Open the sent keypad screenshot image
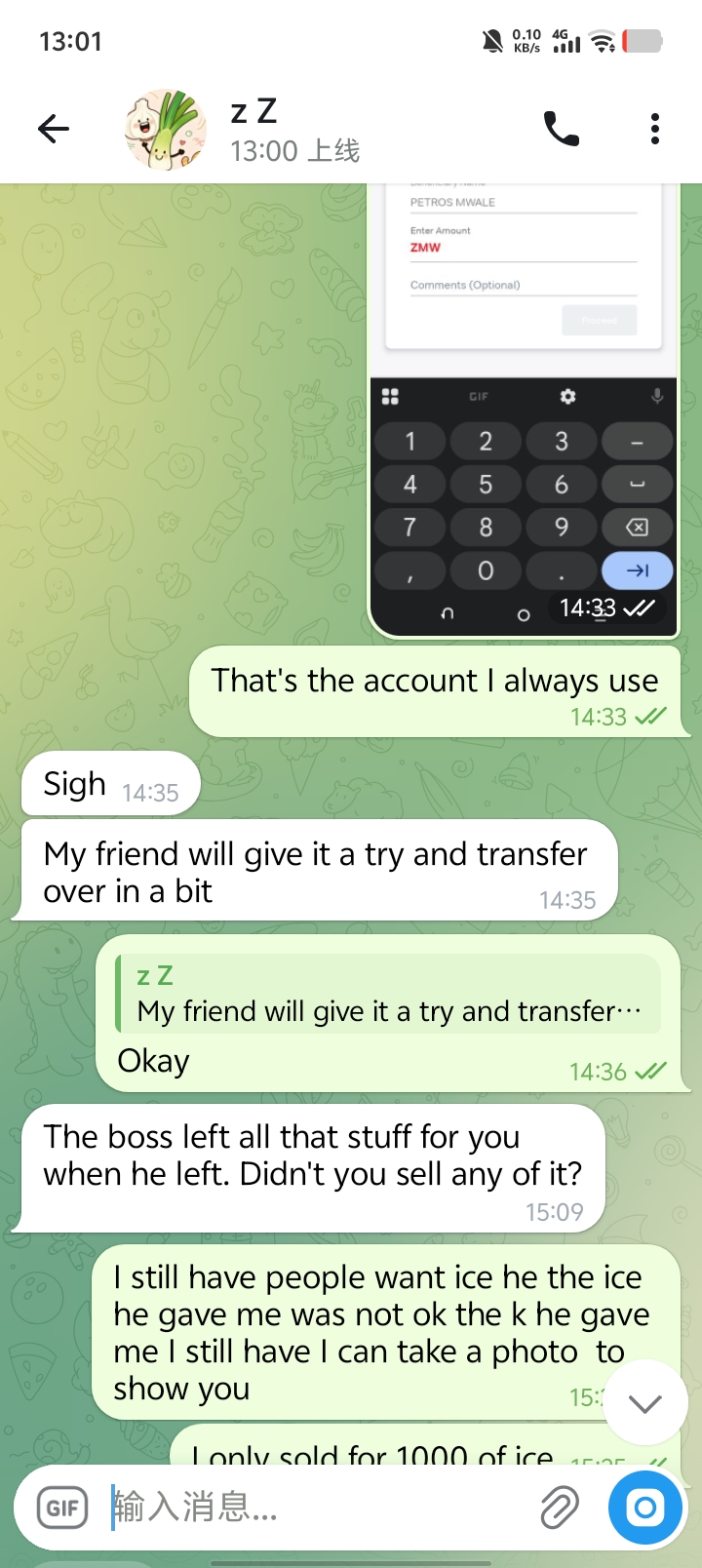The width and height of the screenshot is (702, 1568). 524,410
